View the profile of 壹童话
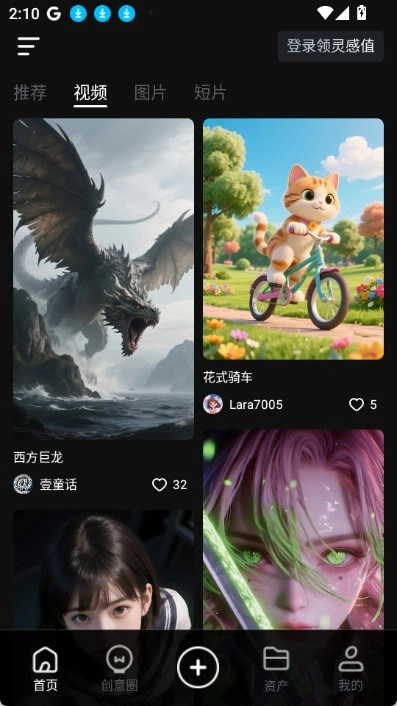The width and height of the screenshot is (397, 706). [45, 484]
